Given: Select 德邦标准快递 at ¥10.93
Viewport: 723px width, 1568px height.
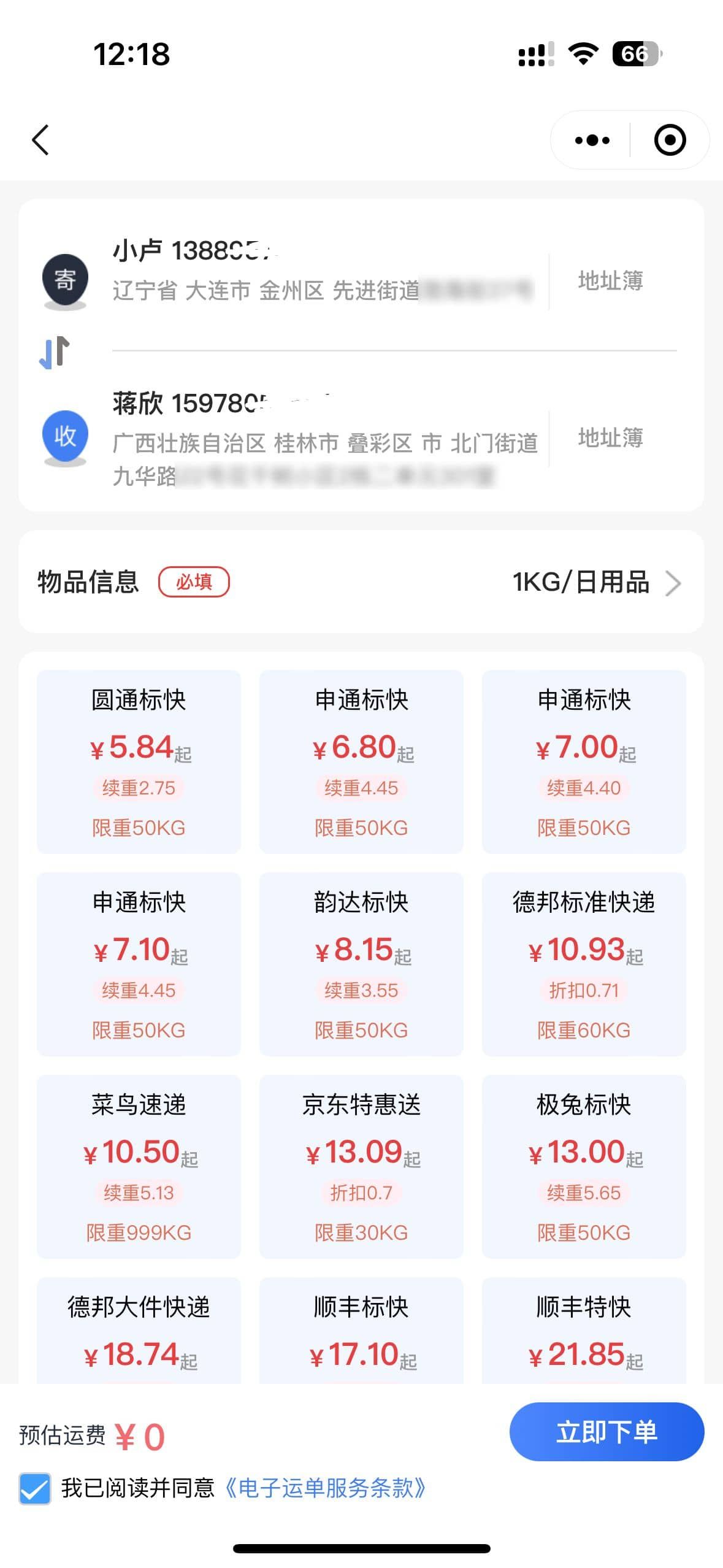Looking at the screenshot, I should coord(584,964).
